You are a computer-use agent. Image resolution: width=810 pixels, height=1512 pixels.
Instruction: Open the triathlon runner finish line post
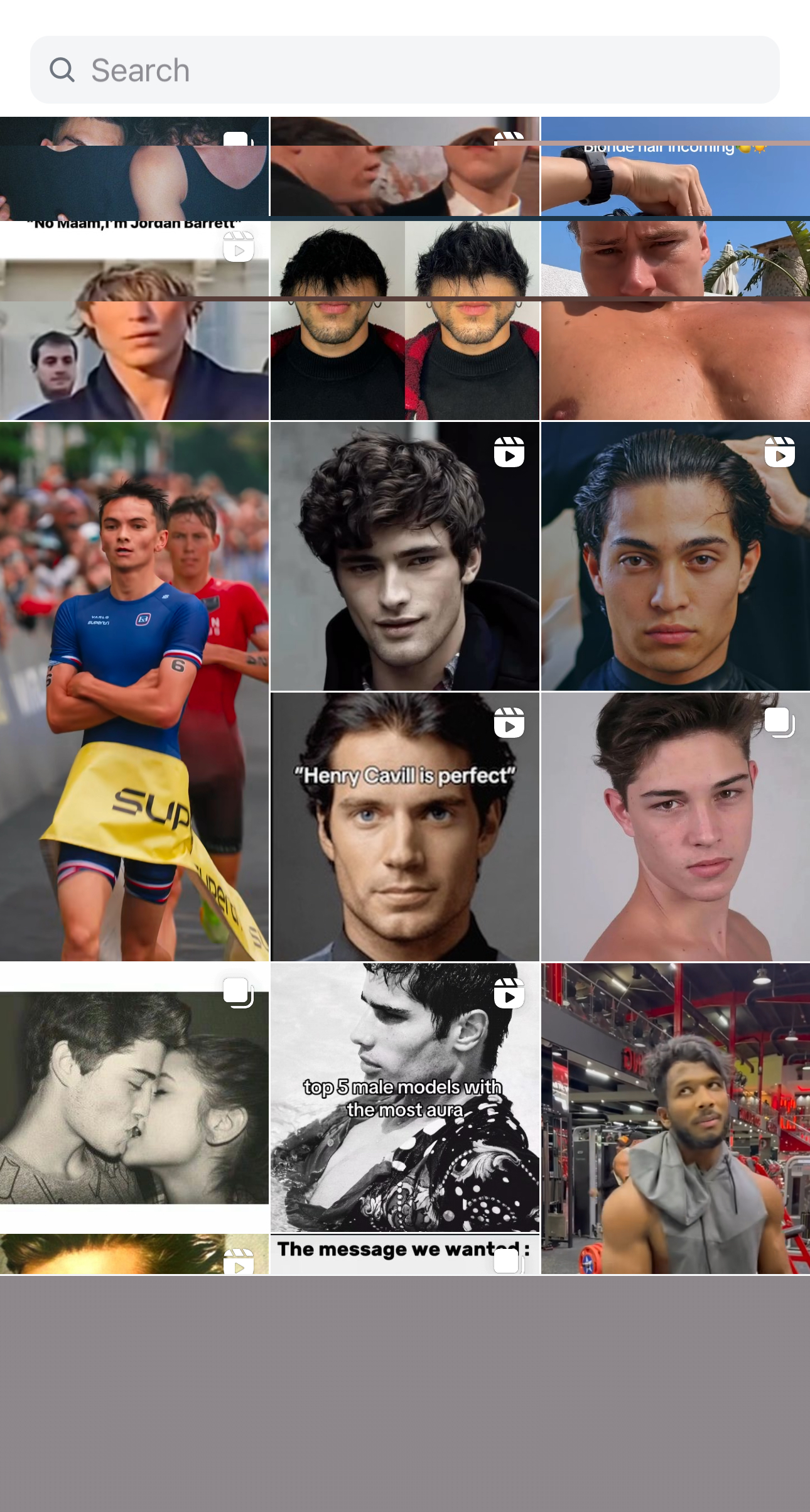point(134,691)
